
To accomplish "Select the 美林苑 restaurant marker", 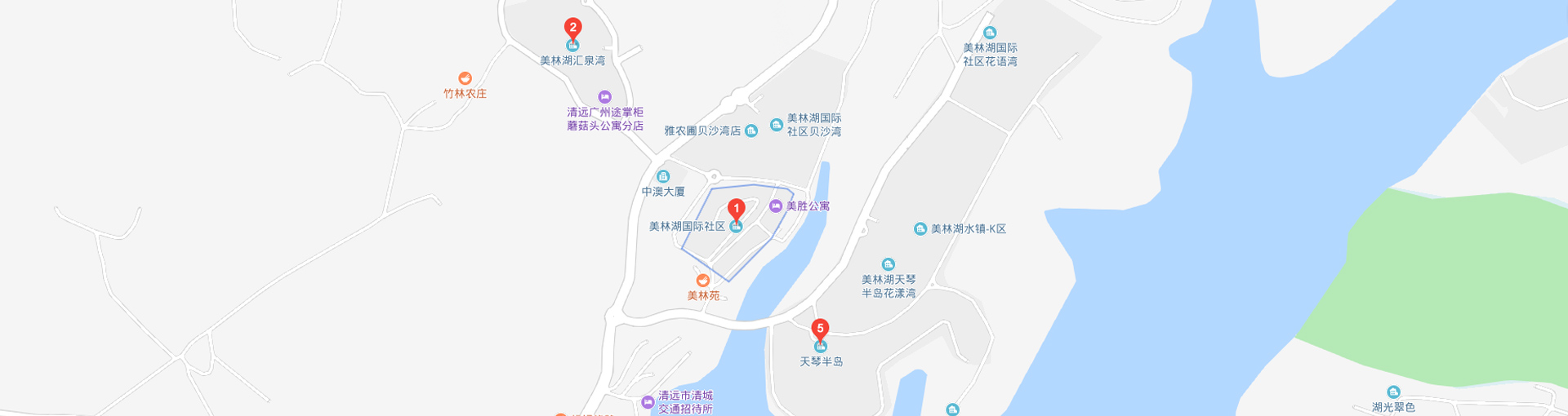I will 702,281.
